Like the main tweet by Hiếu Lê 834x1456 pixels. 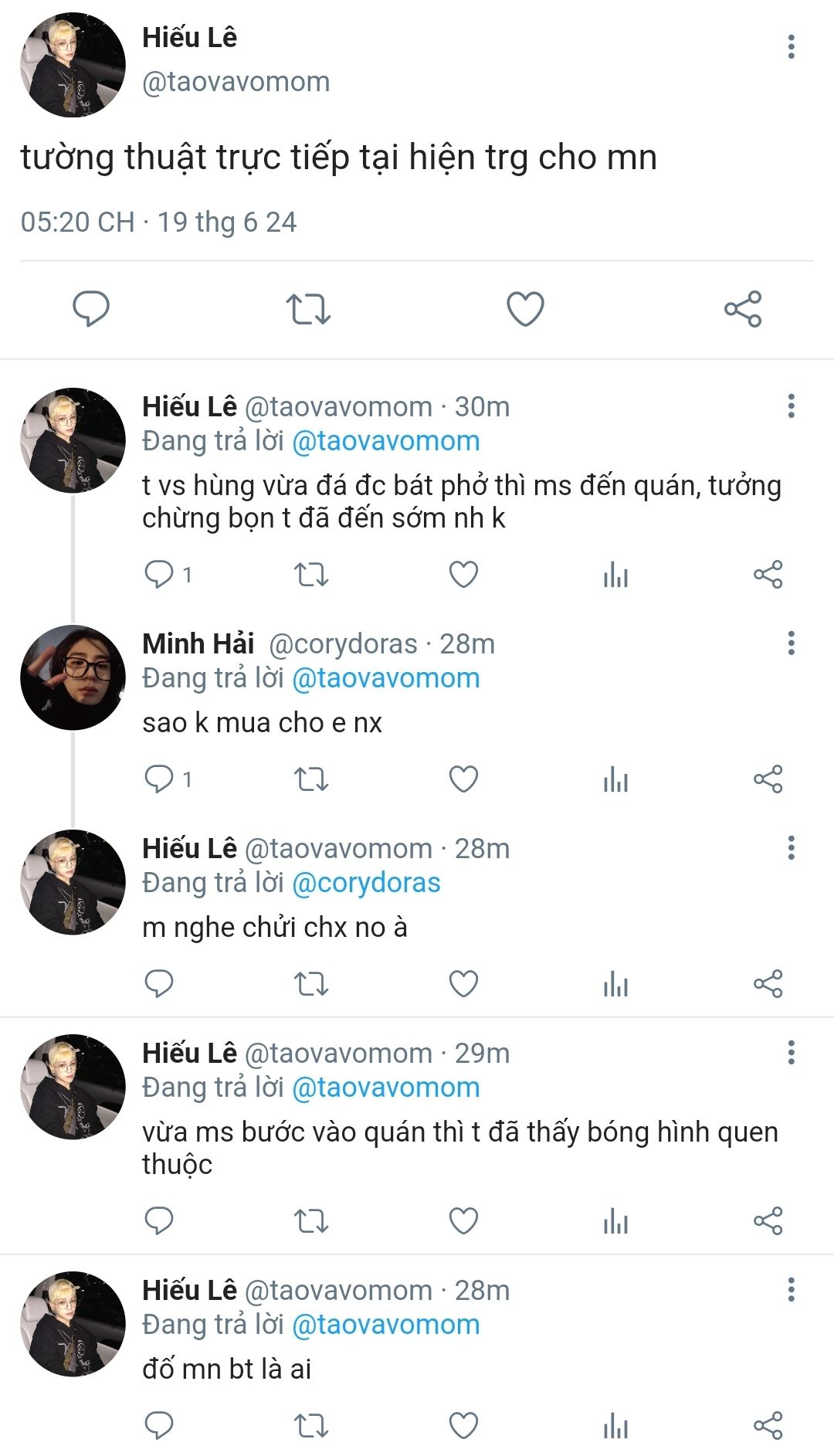525,309
